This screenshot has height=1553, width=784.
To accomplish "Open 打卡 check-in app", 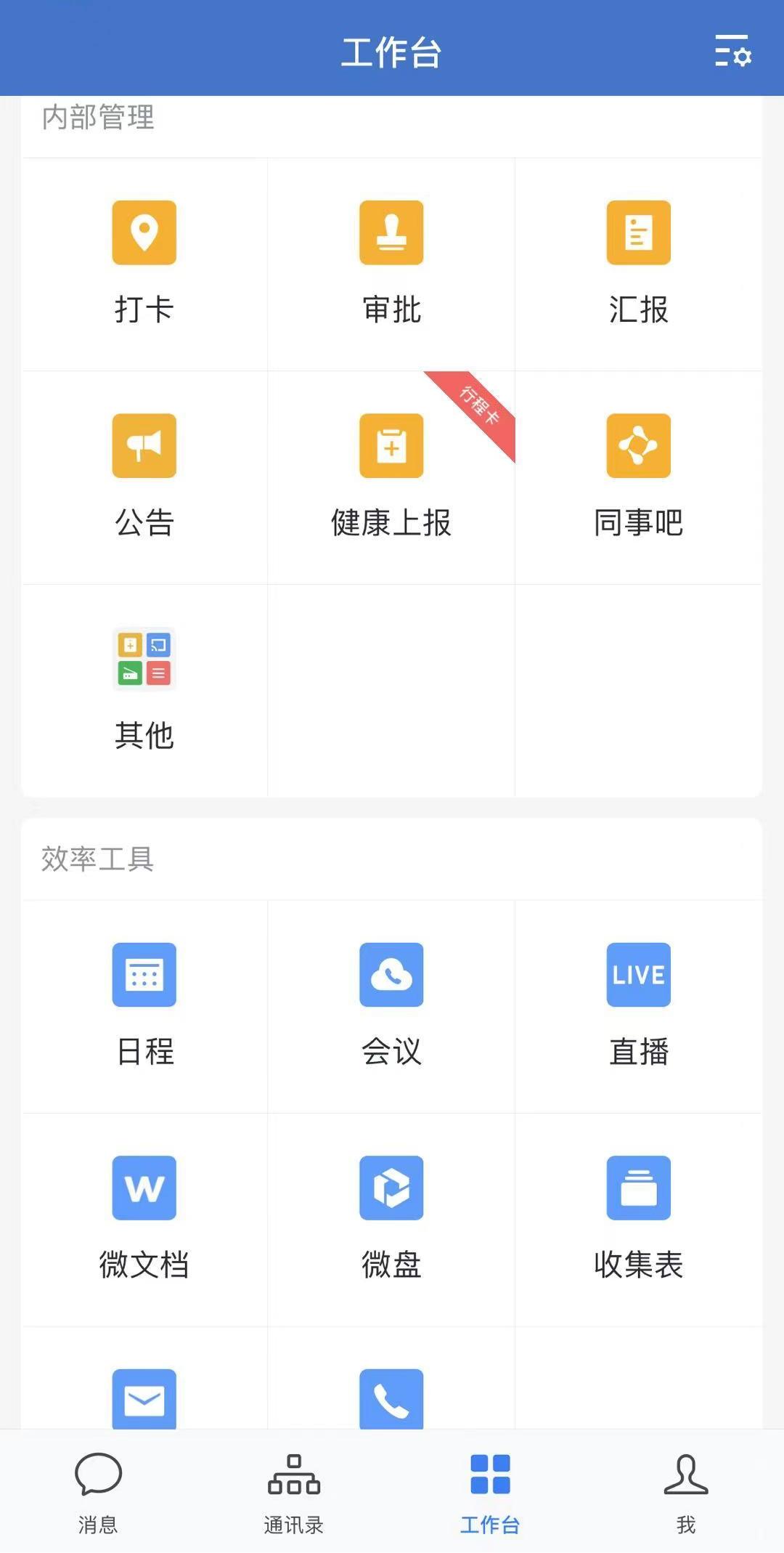I will tap(144, 233).
